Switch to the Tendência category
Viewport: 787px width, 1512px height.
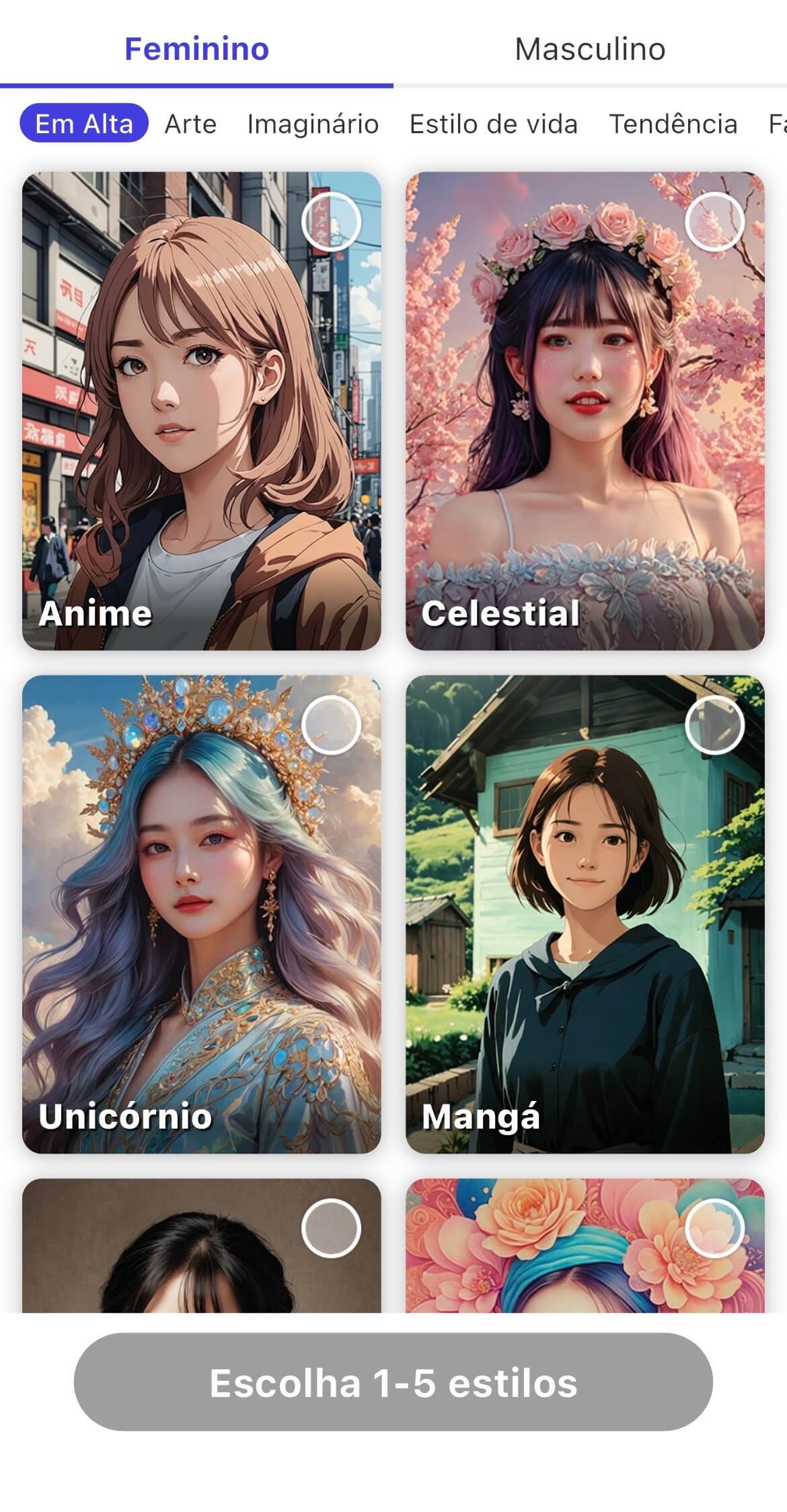[673, 124]
